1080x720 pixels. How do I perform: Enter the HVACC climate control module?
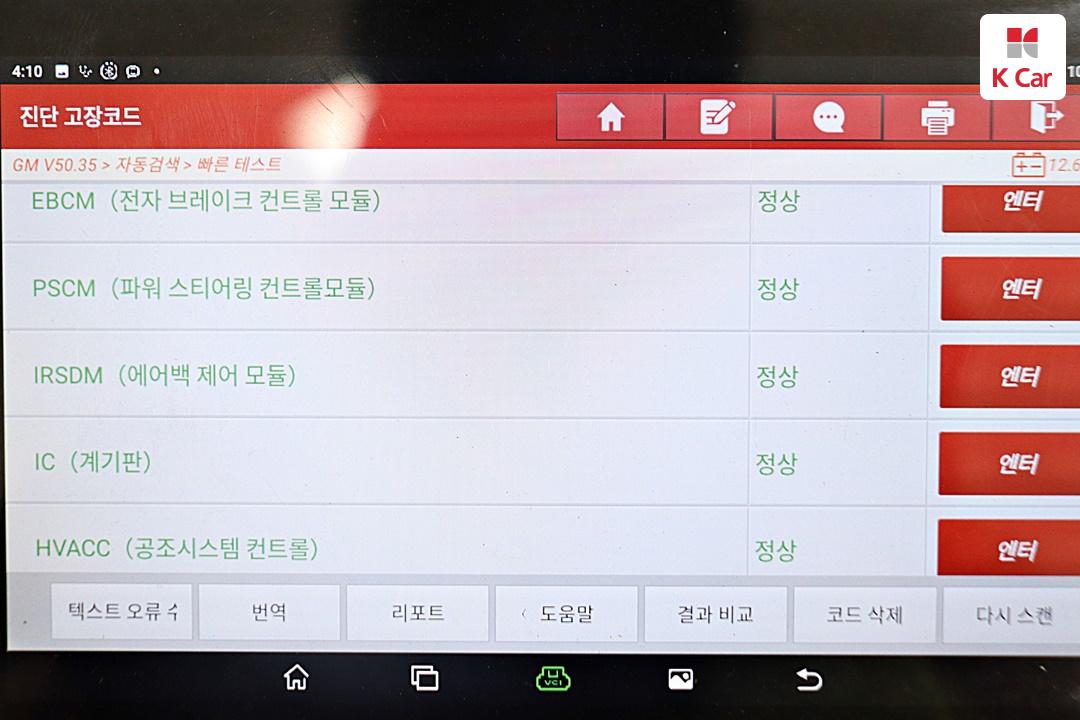1012,548
